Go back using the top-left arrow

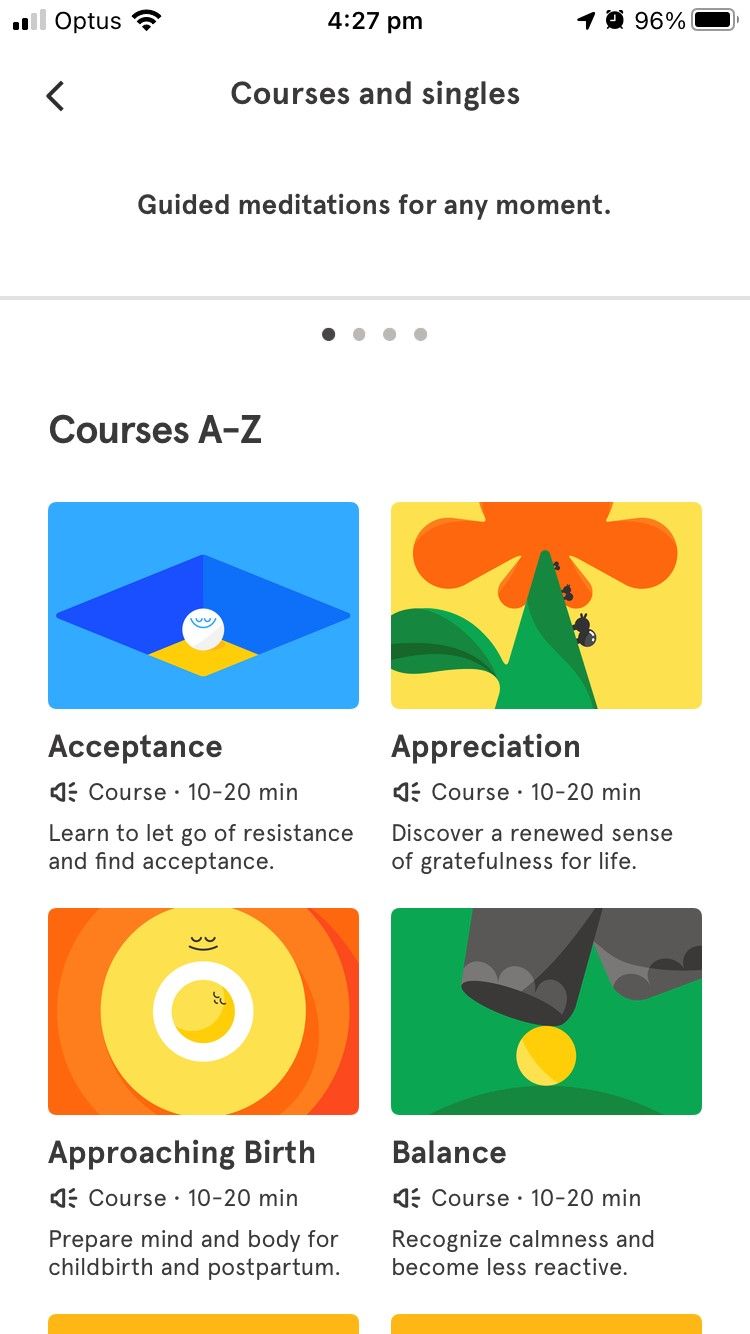point(55,96)
